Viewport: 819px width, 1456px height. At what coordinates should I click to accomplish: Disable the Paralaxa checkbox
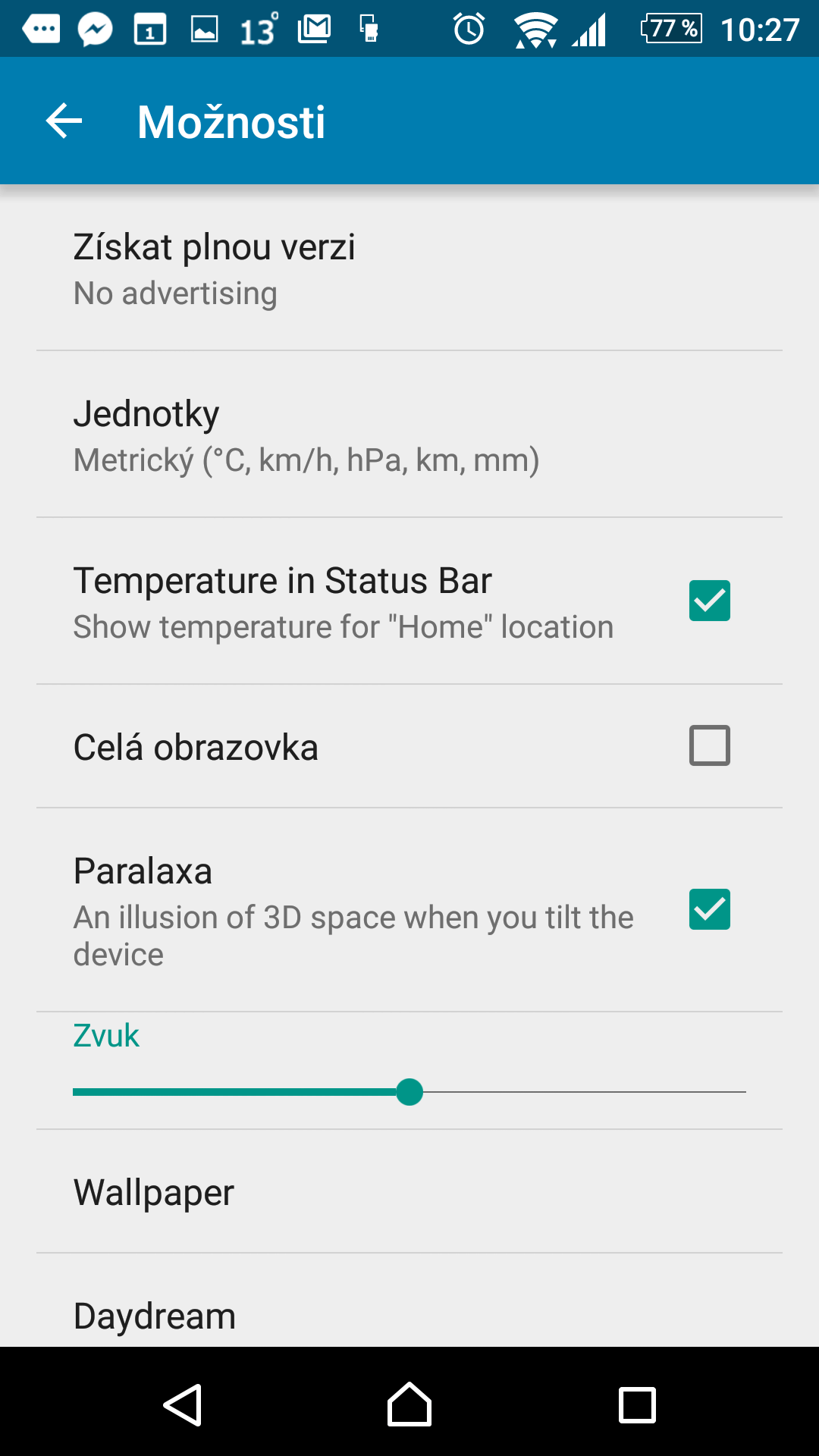[710, 909]
